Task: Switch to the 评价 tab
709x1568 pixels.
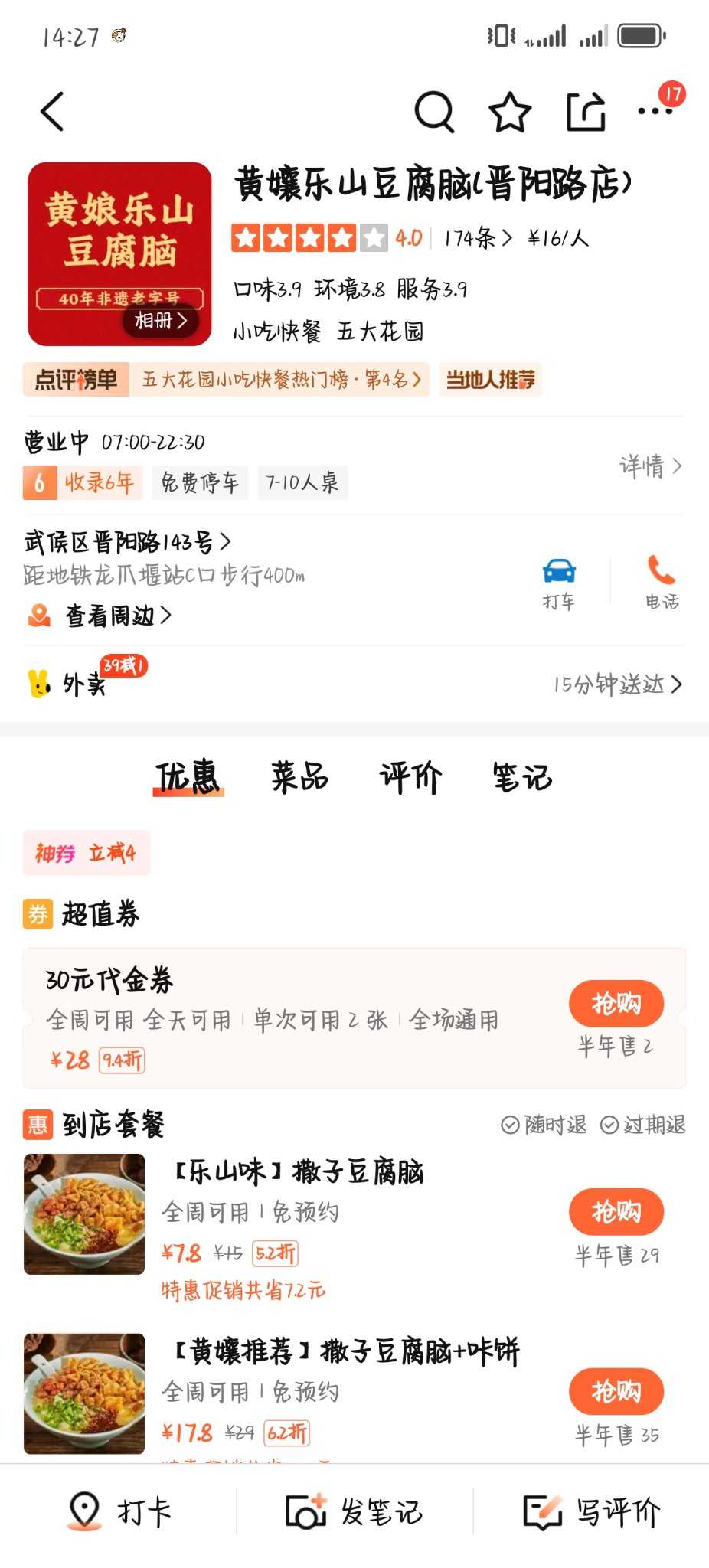Action: [410, 777]
